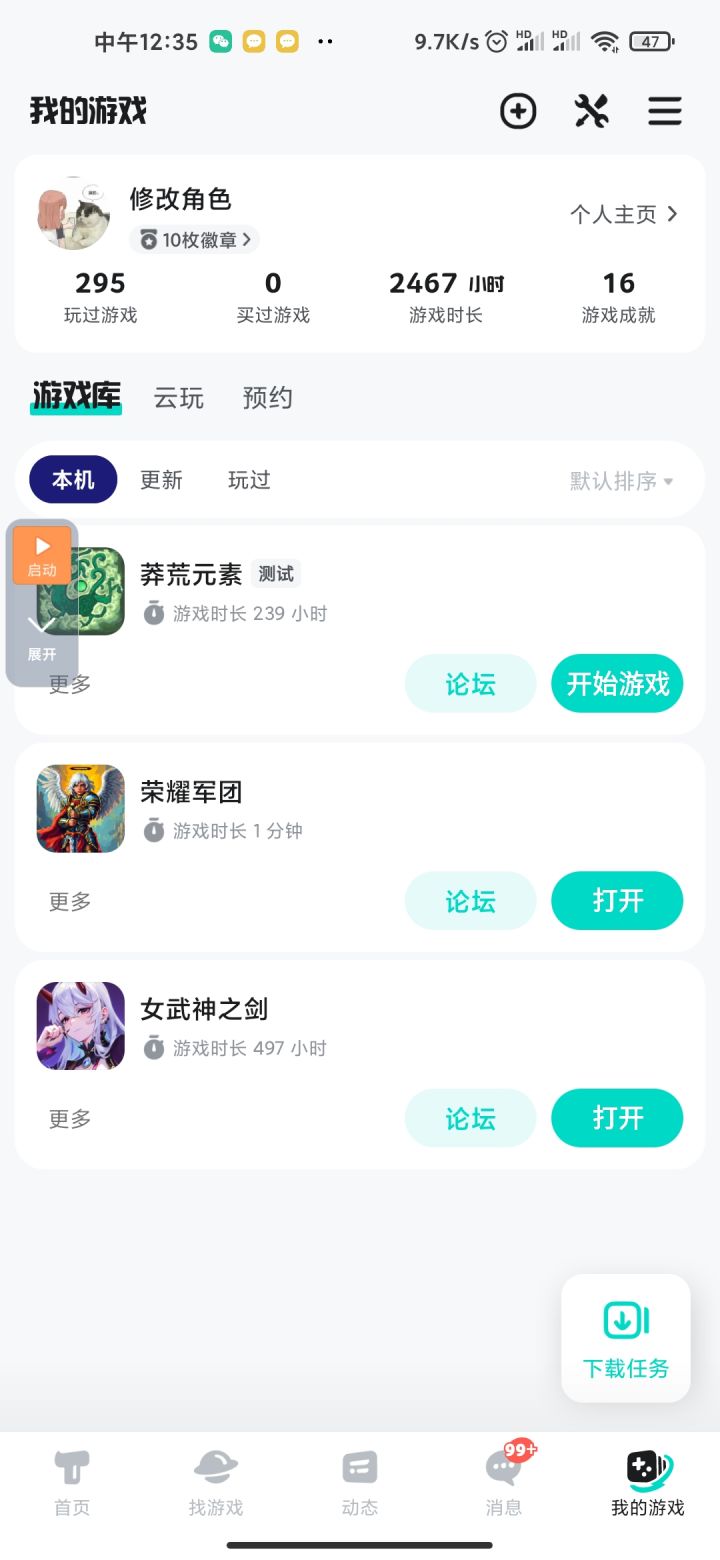720x1560 pixels.
Task: Open the 论坛 for 荣耀军团
Action: pyautogui.click(x=470, y=901)
